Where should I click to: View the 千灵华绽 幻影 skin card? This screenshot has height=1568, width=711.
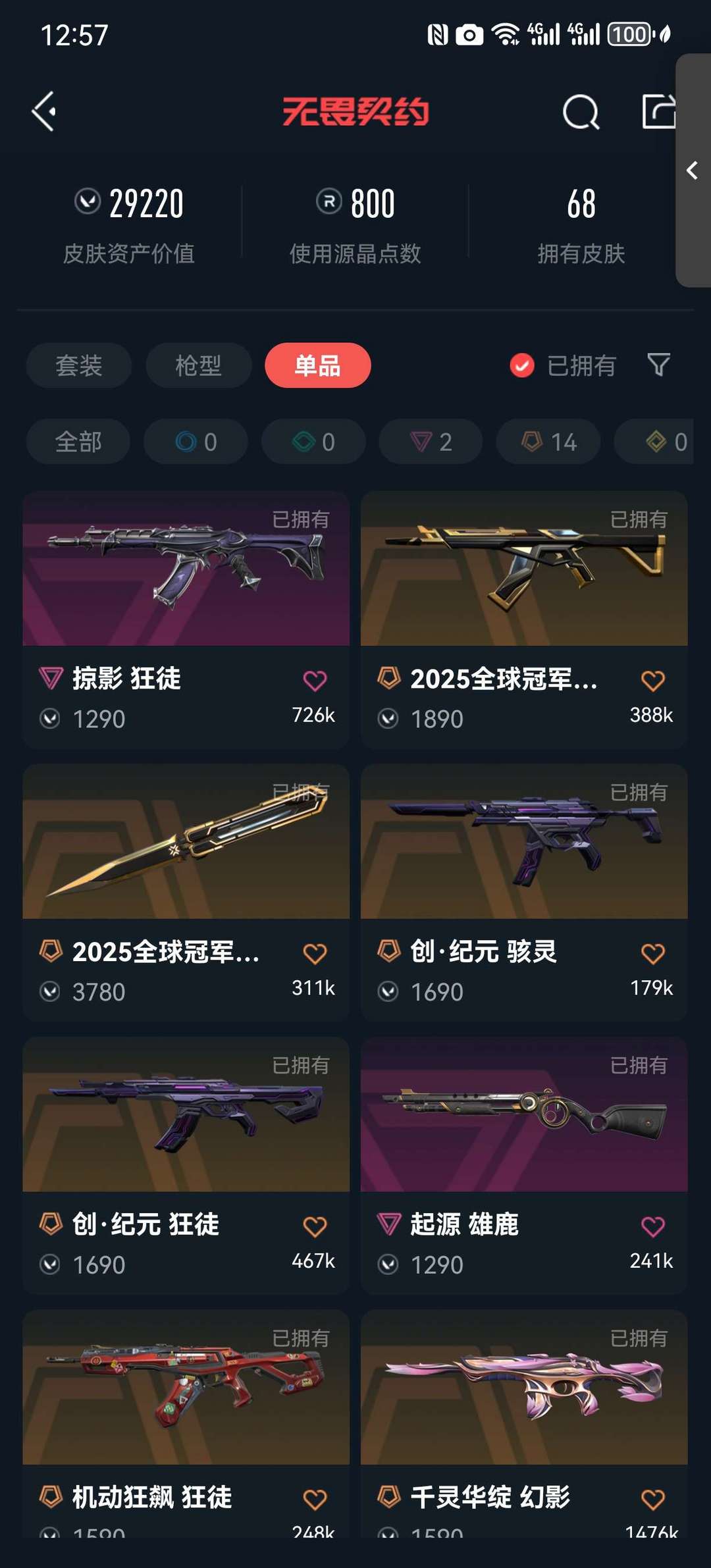click(x=524, y=1389)
